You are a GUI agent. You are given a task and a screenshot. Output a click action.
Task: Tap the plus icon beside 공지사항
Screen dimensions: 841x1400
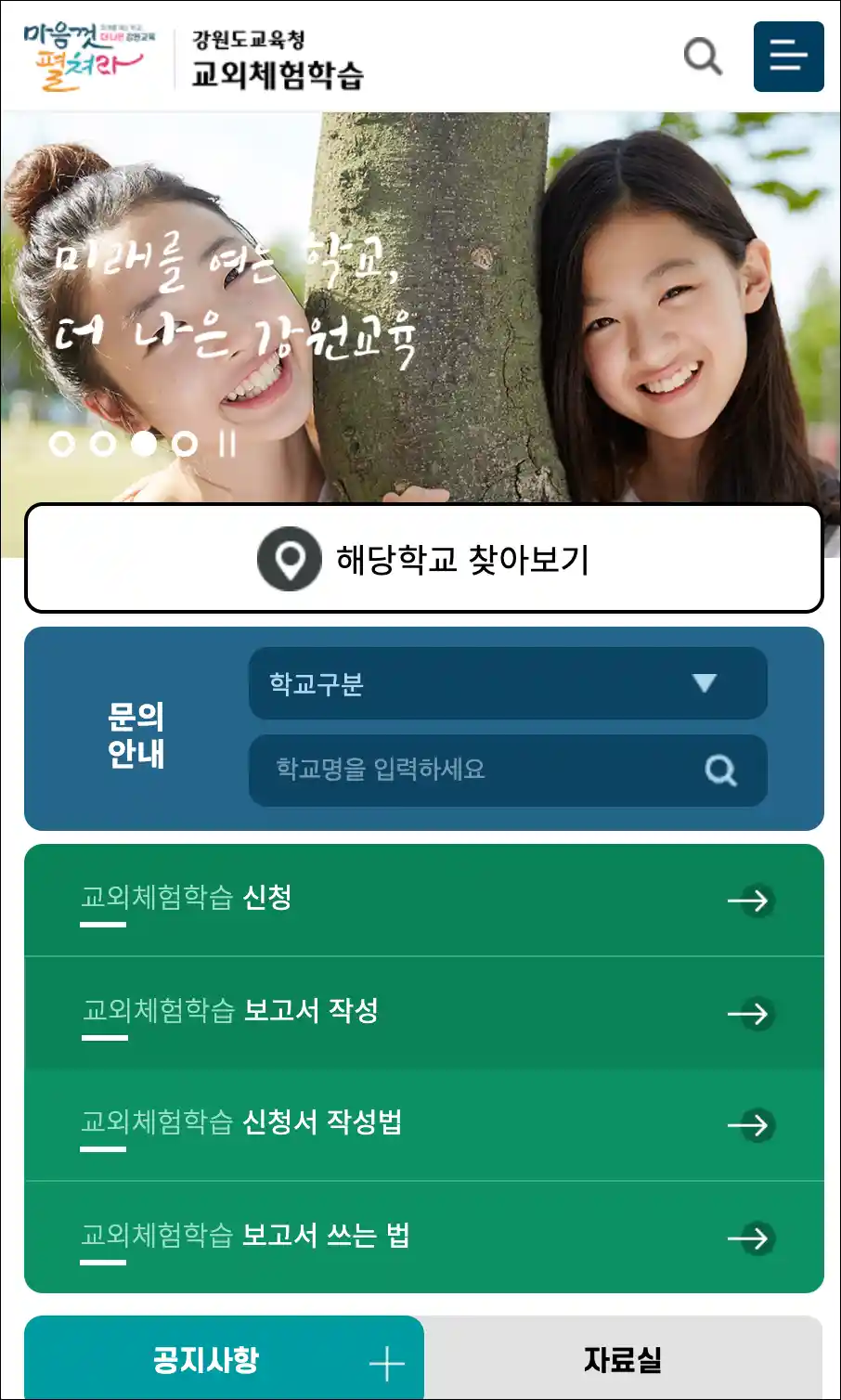pos(386,1364)
